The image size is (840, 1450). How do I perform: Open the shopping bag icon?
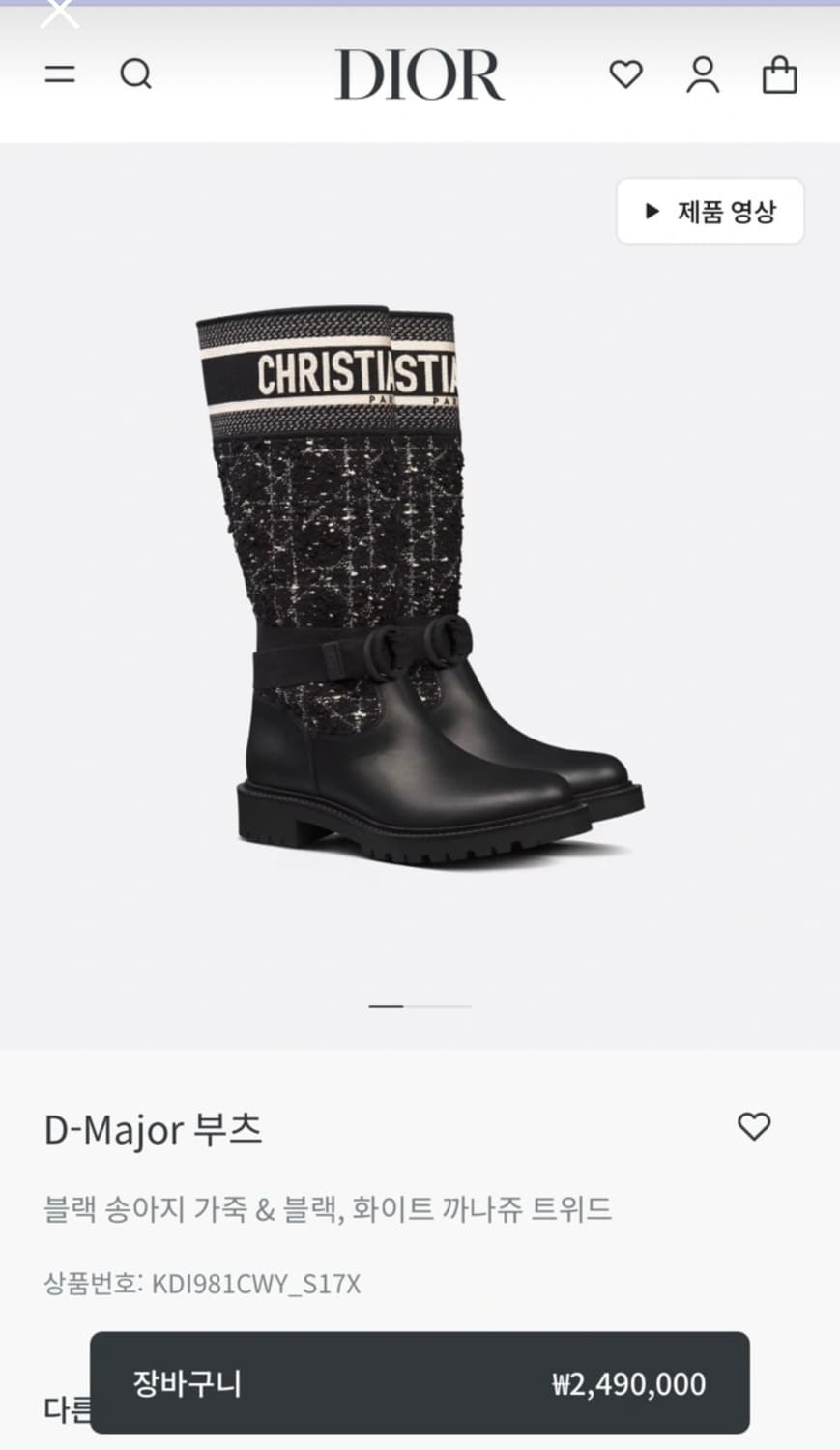point(779,74)
